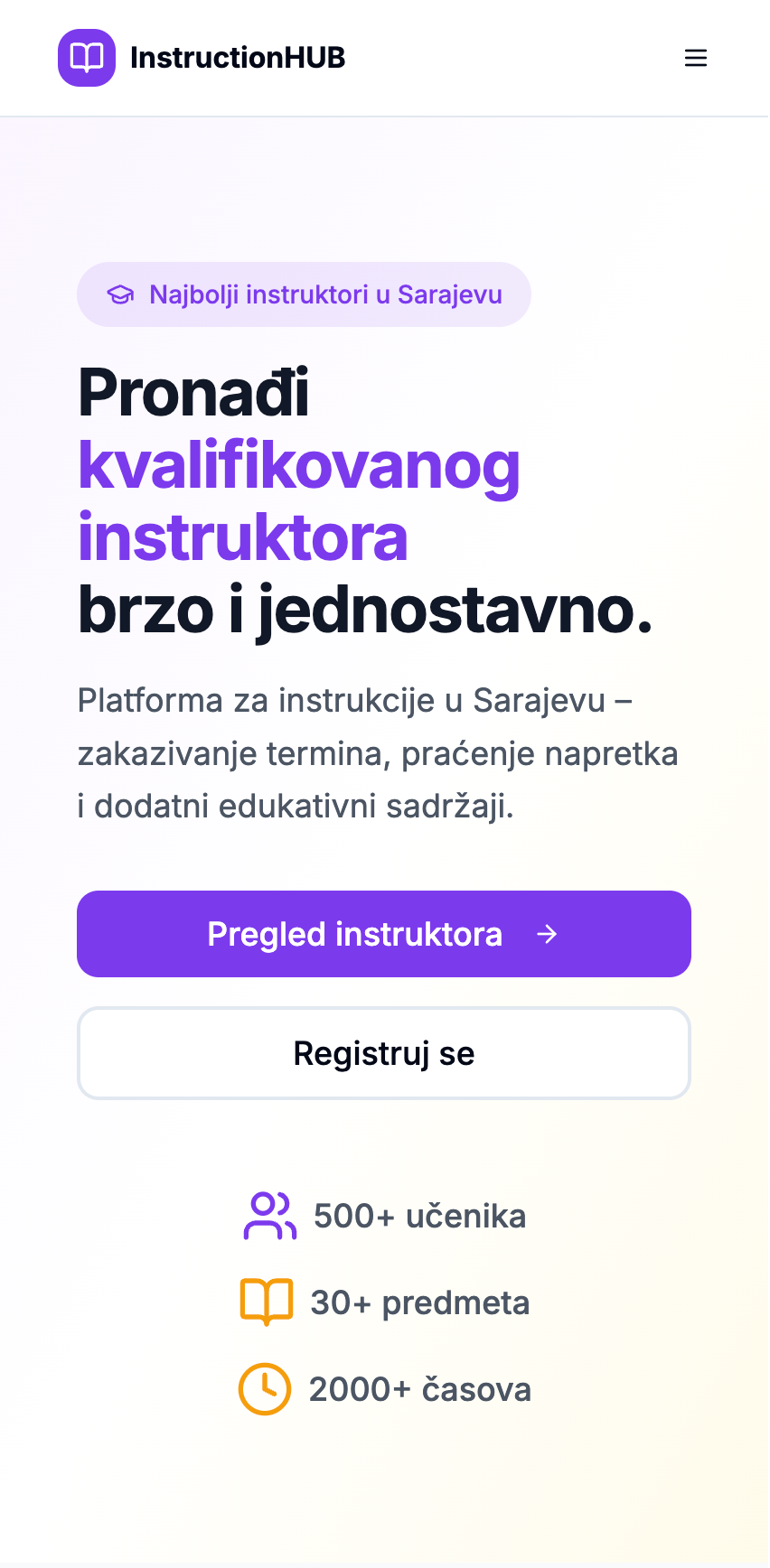This screenshot has width=770, height=1568.
Task: Tap the Registruj se button
Action: (x=383, y=1053)
